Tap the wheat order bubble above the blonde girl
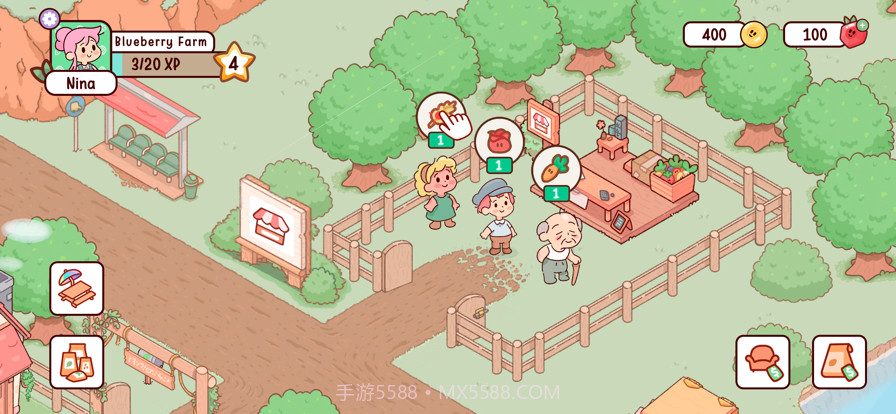Image resolution: width=896 pixels, height=414 pixels. [x=441, y=117]
